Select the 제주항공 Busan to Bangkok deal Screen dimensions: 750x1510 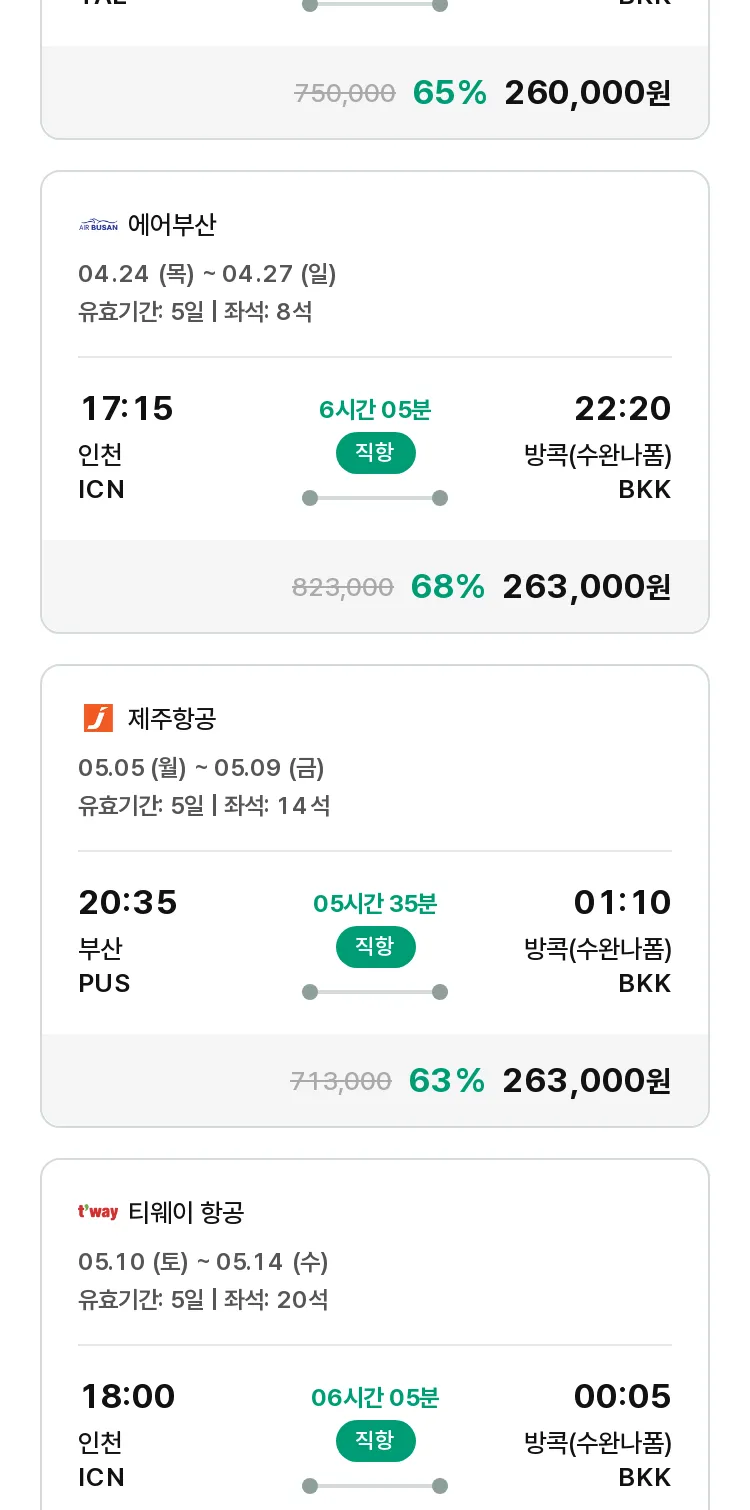point(375,896)
